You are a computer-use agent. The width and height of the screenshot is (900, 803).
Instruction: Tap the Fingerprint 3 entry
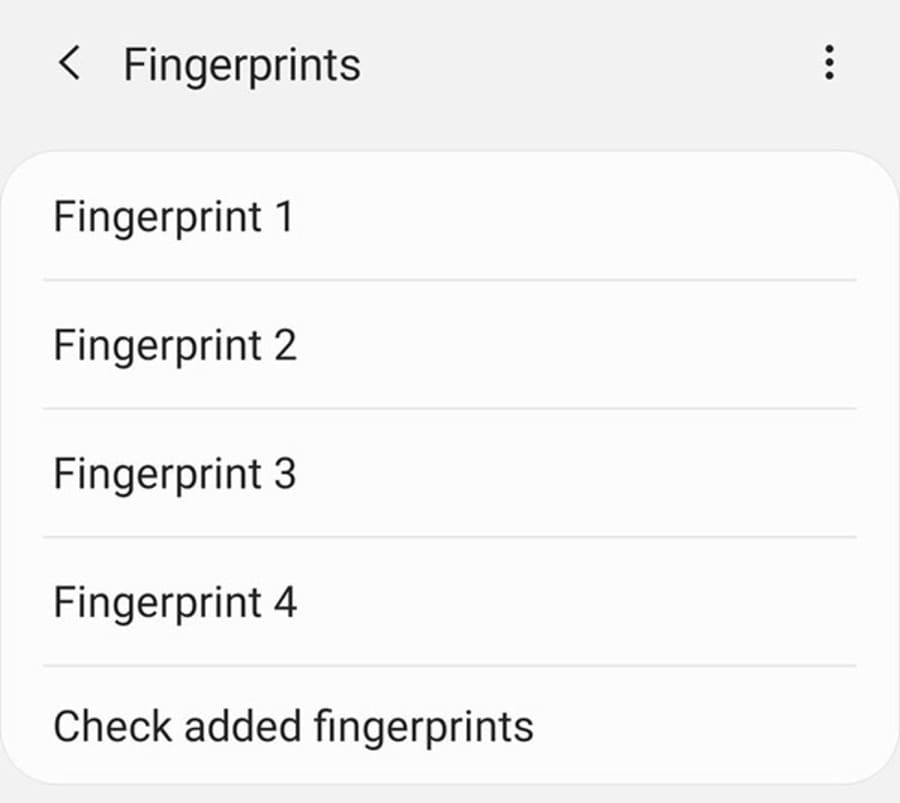point(174,473)
